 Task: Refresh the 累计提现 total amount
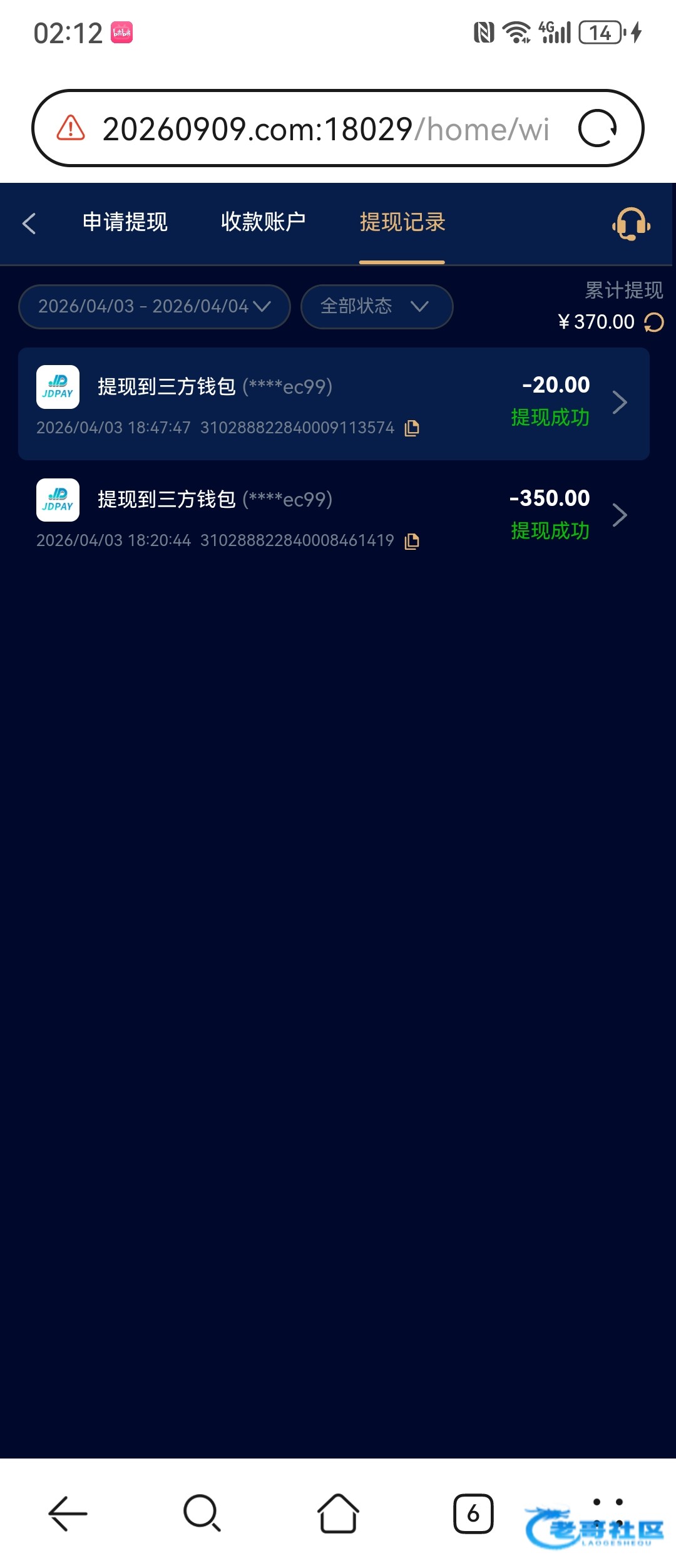point(654,322)
